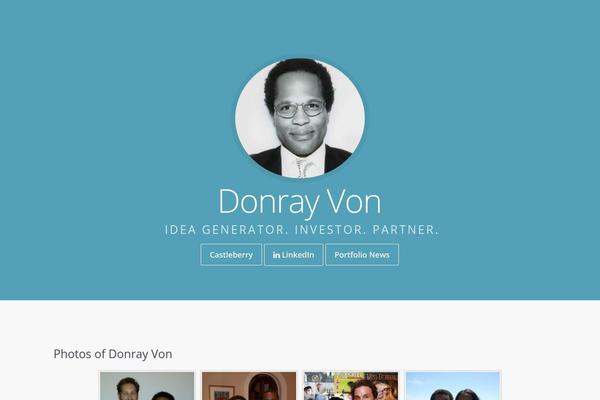Open the Castleberry link button
Viewport: 600px width, 400px height.
(231, 255)
